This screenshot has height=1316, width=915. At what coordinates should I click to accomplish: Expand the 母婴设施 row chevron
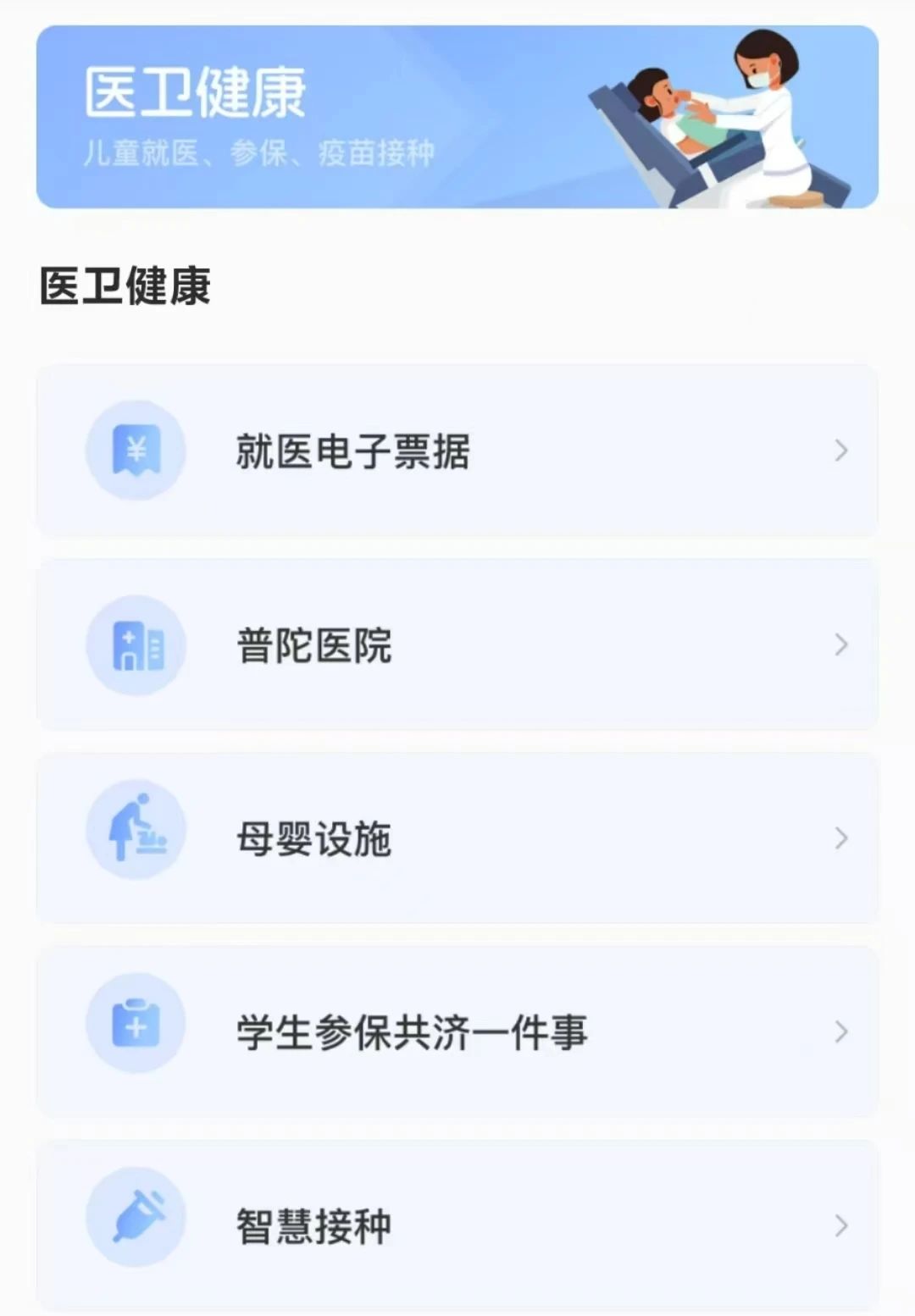click(840, 838)
